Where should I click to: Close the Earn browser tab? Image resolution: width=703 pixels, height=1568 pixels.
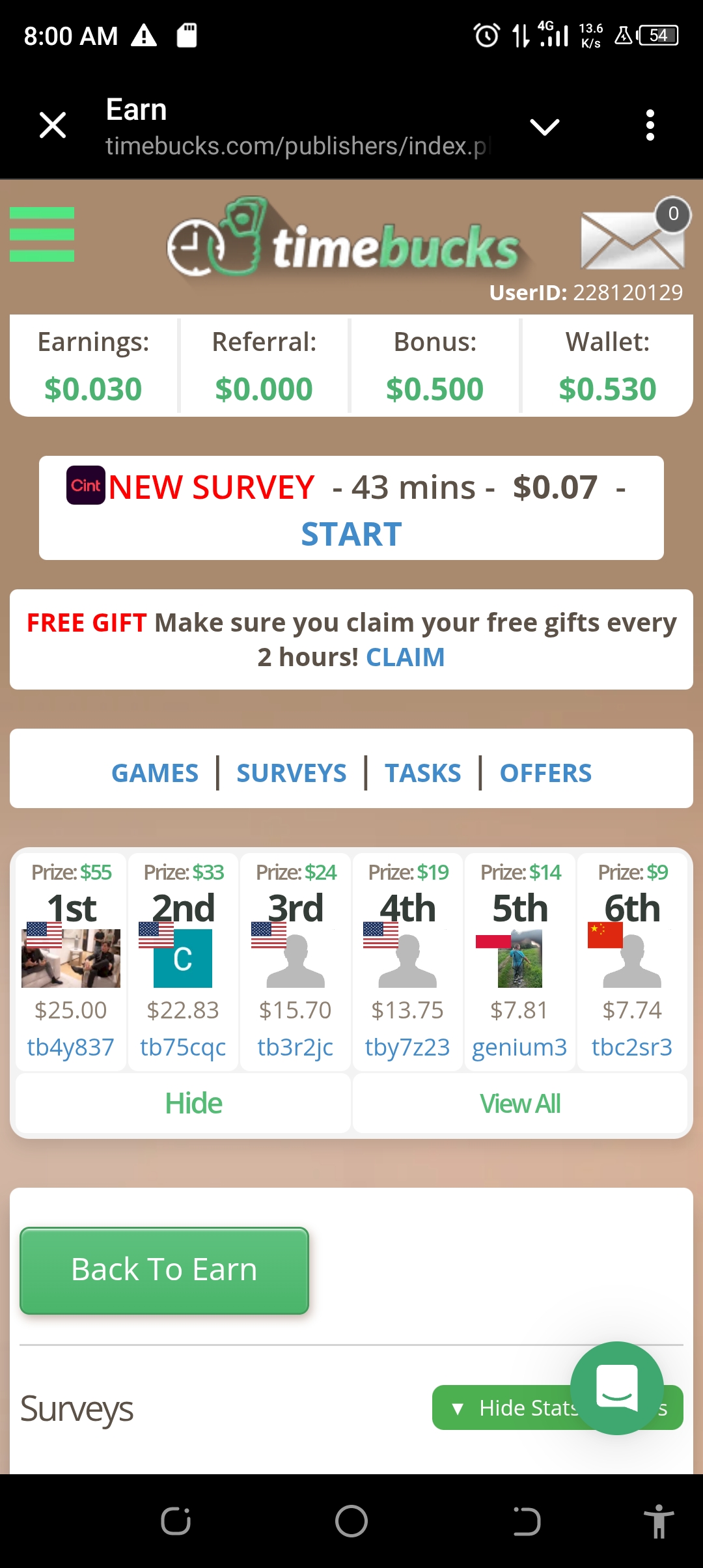click(53, 125)
